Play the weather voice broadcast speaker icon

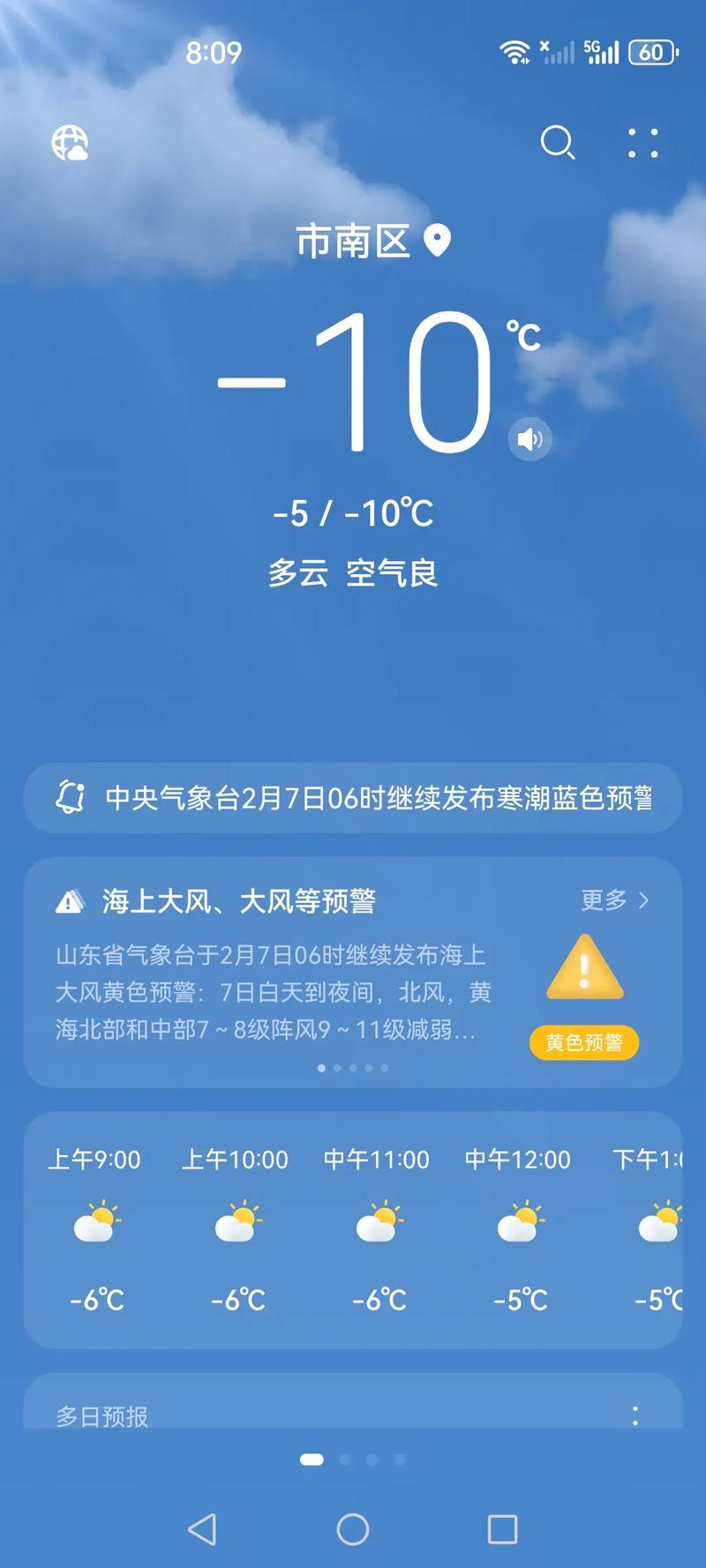tap(530, 438)
